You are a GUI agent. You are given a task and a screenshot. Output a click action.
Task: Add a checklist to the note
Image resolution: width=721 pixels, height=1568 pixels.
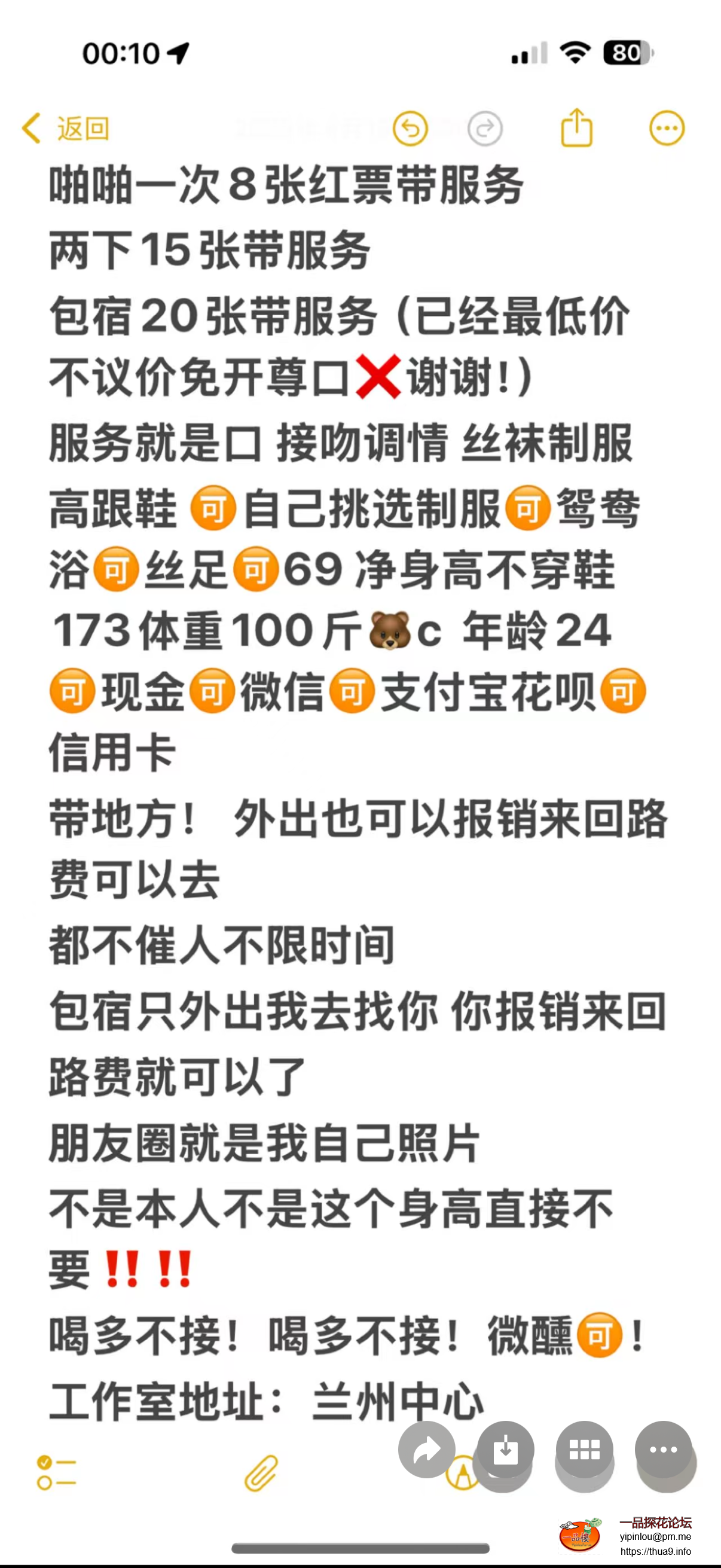pos(56,1472)
